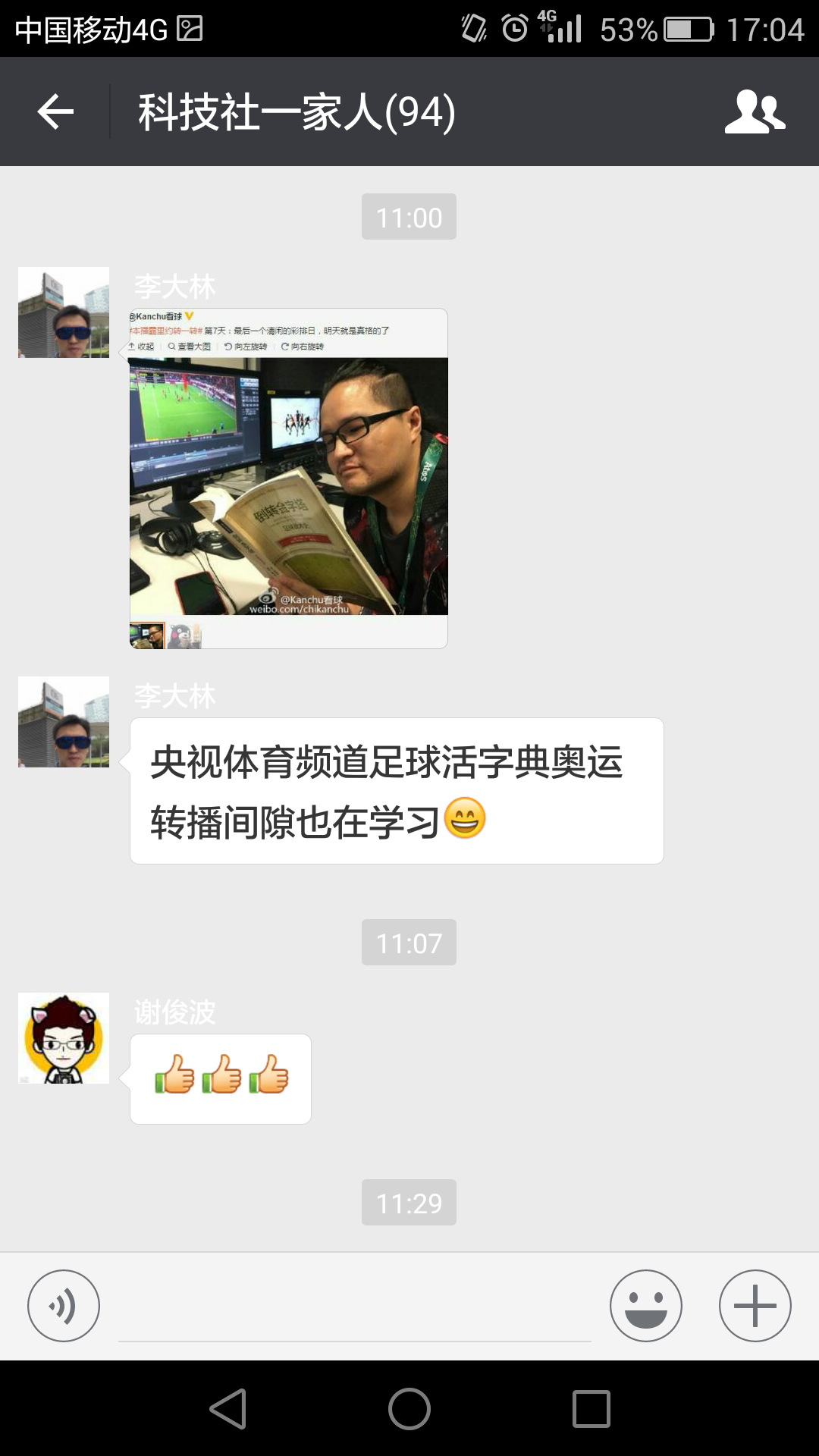This screenshot has width=819, height=1456.
Task: Go back from the group chat
Action: pyautogui.click(x=55, y=111)
